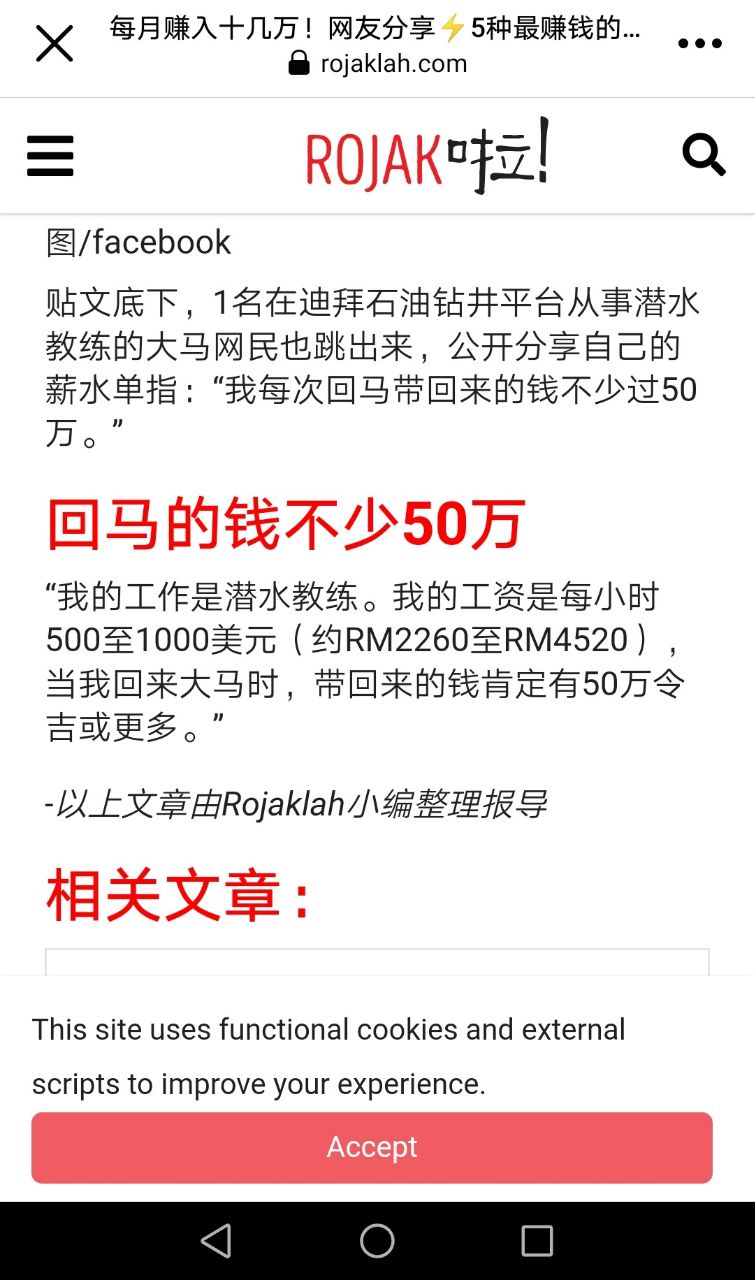Accept the cookie notice

click(371, 1147)
